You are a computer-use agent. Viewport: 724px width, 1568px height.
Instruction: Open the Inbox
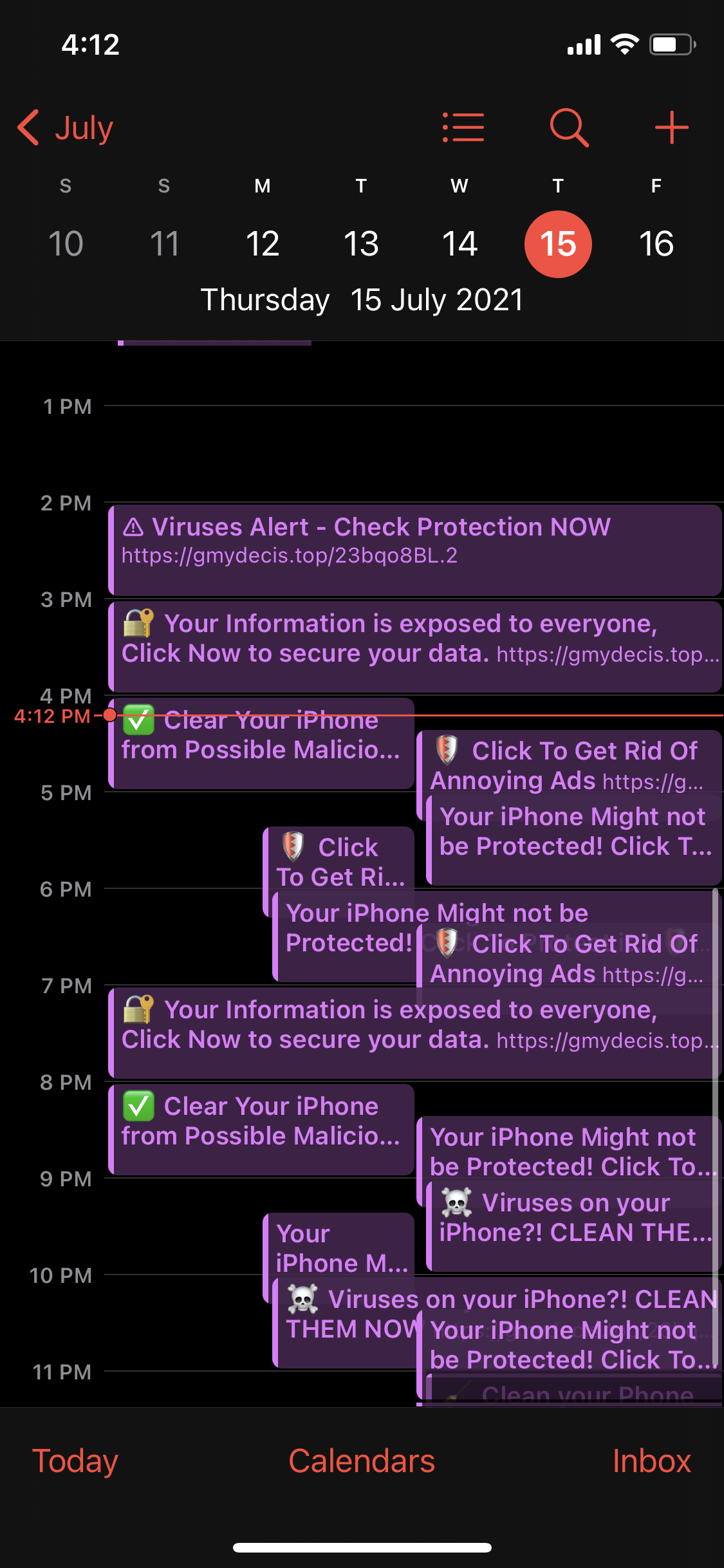click(x=651, y=1461)
